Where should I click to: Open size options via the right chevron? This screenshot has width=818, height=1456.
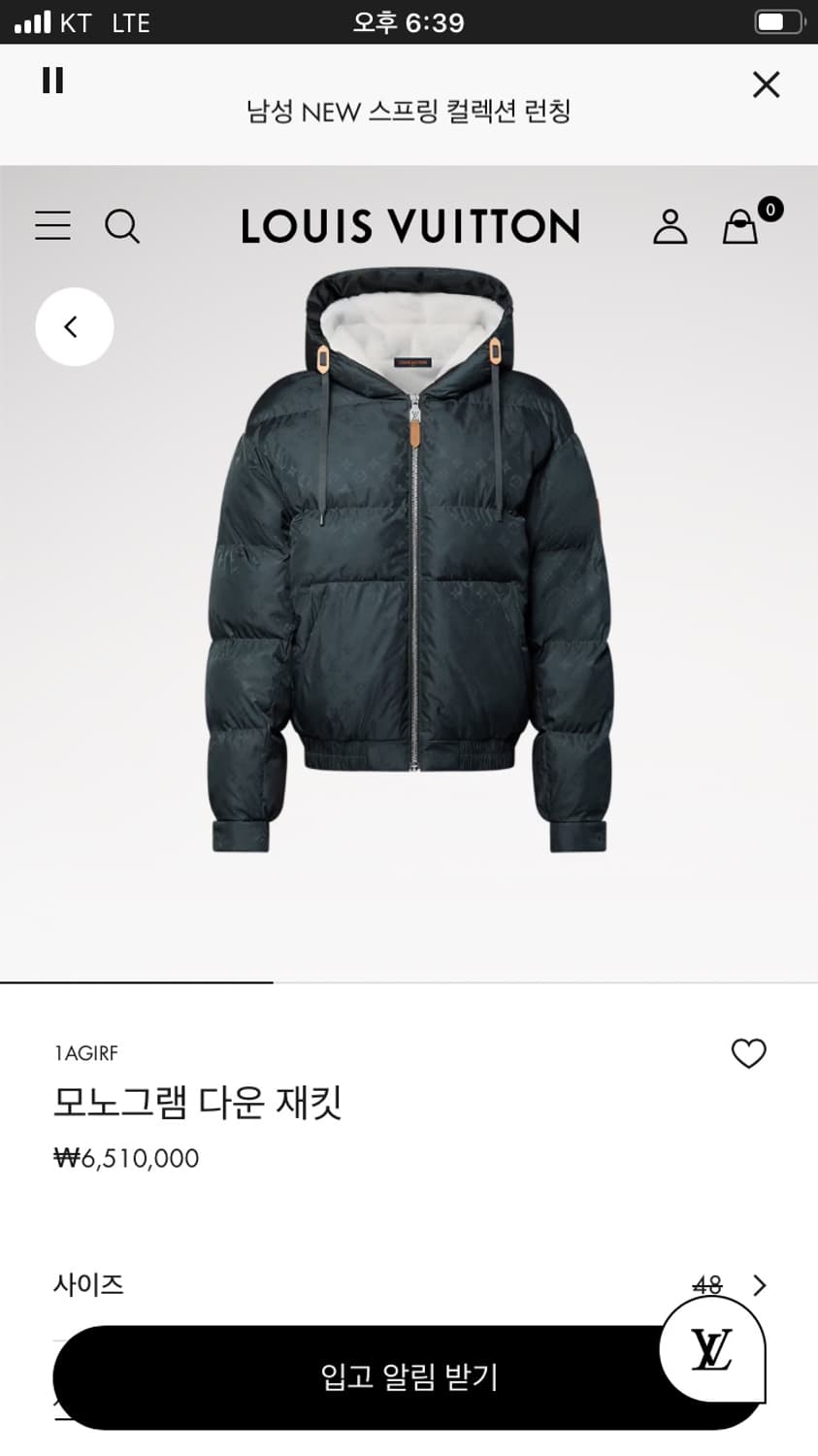761,1284
